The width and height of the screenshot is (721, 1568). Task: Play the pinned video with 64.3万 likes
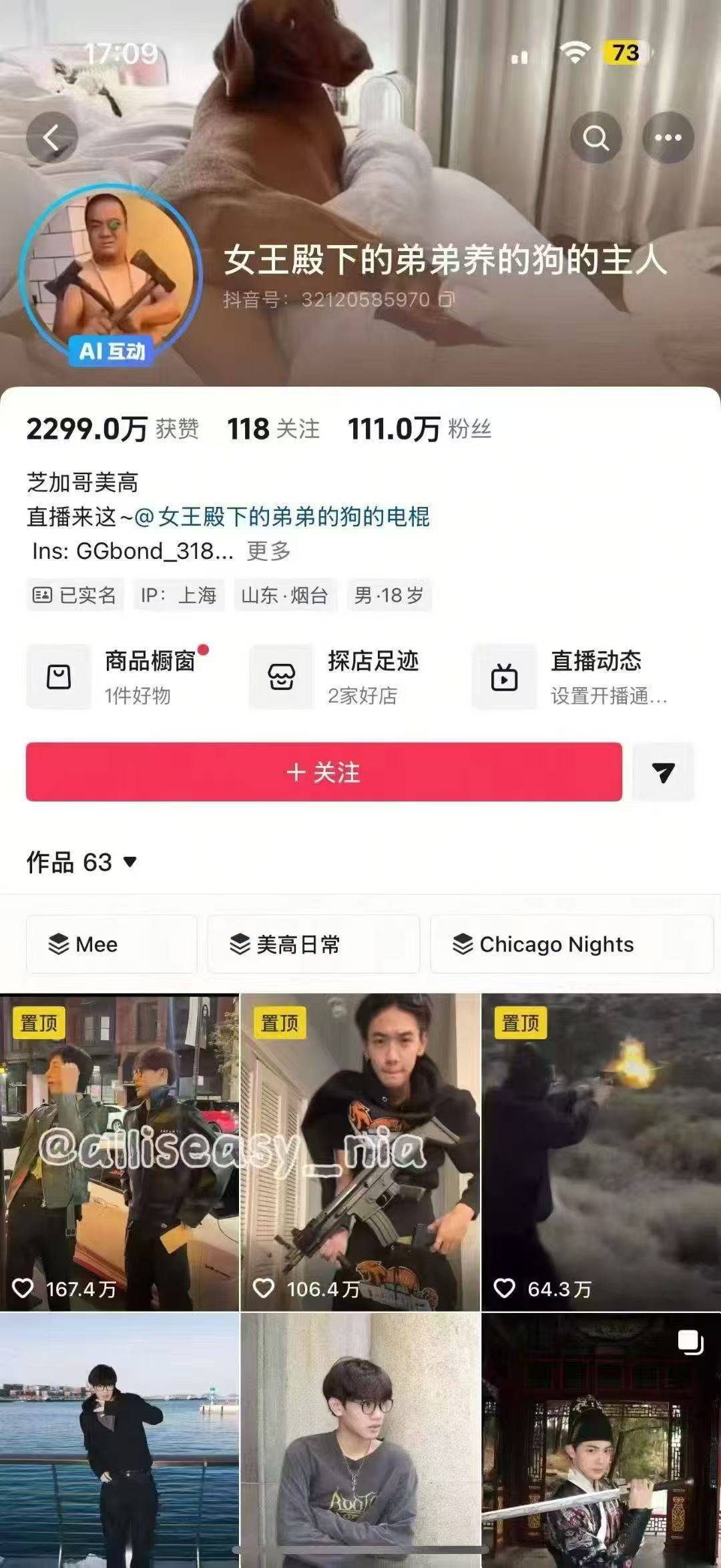pyautogui.click(x=601, y=1152)
